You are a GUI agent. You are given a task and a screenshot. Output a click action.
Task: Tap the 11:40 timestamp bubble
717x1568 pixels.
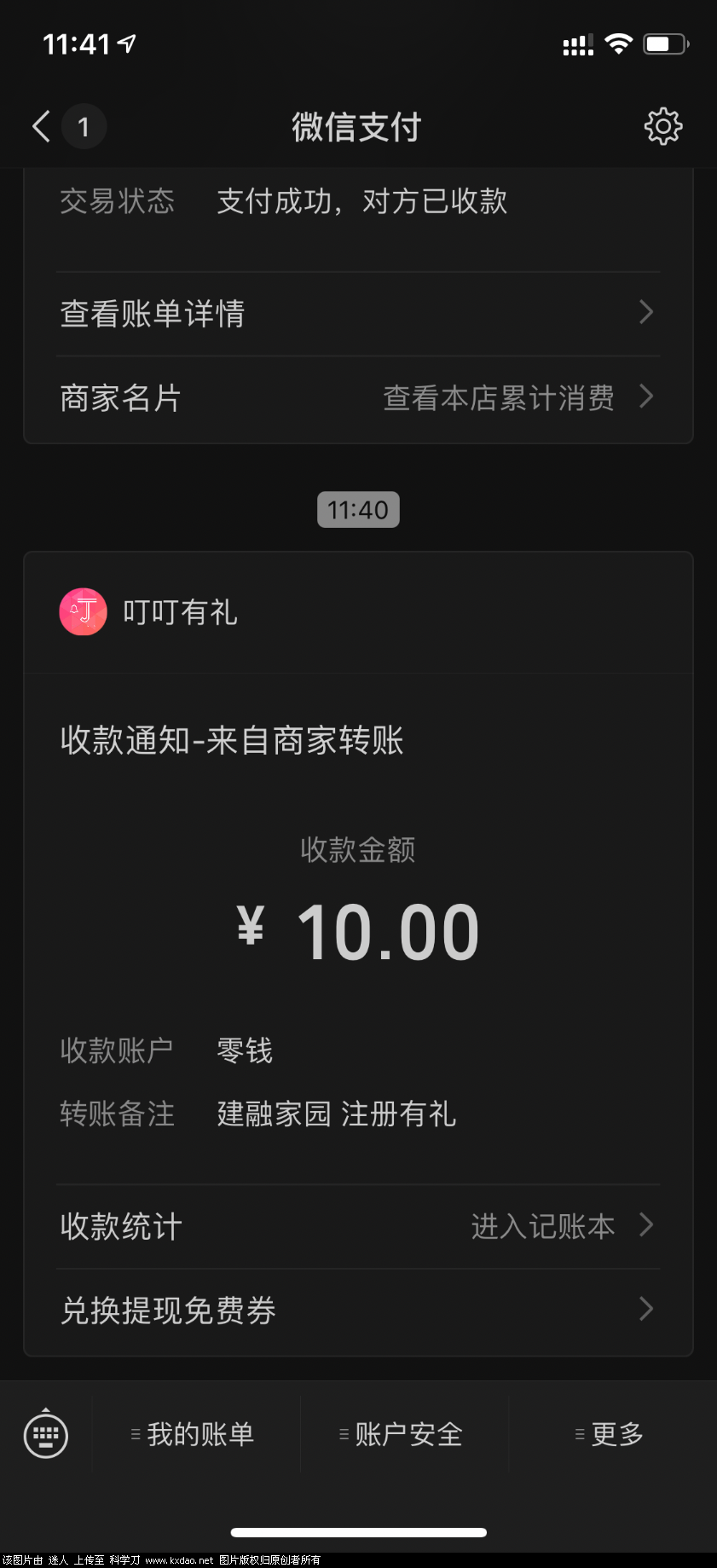click(358, 509)
